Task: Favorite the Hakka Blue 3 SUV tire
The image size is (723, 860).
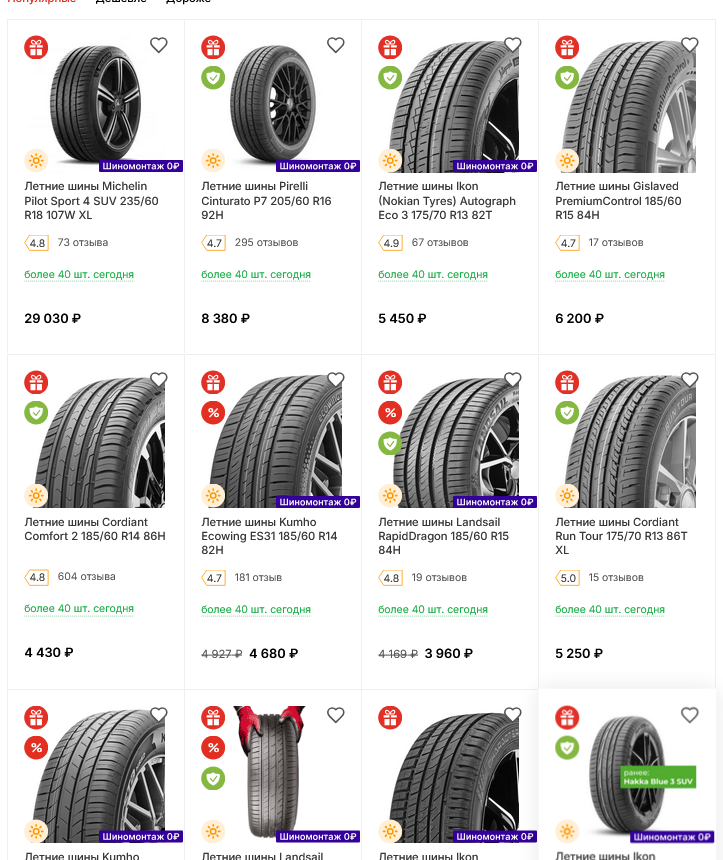Action: [x=690, y=715]
